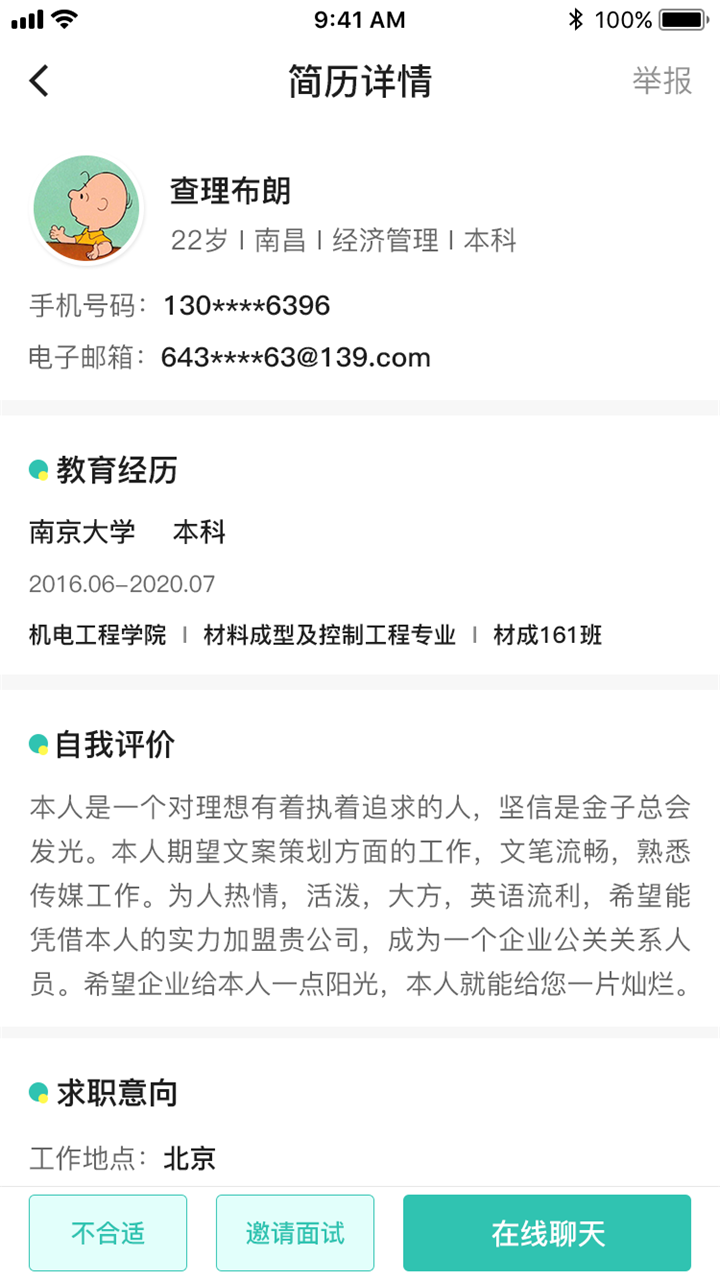Click the 求职意向 section icon

37,1093
